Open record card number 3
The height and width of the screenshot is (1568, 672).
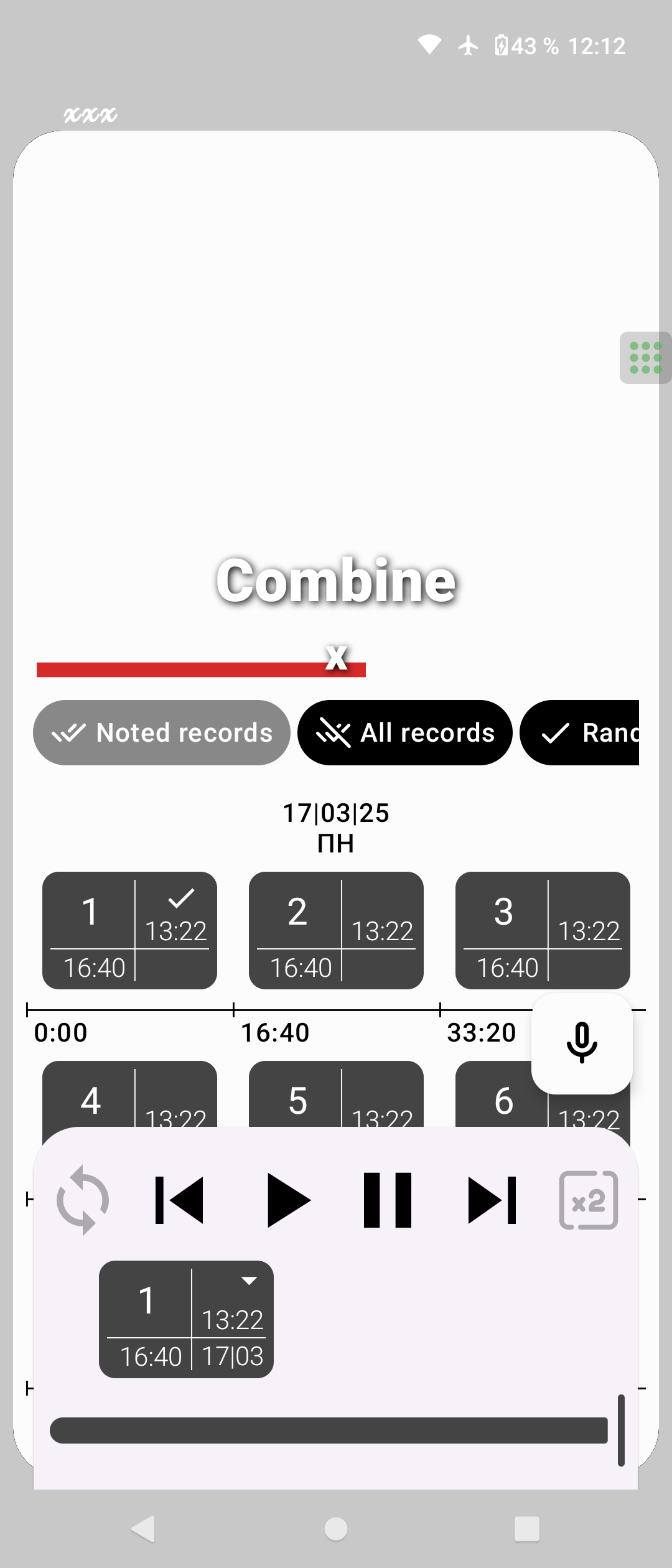[x=543, y=930]
